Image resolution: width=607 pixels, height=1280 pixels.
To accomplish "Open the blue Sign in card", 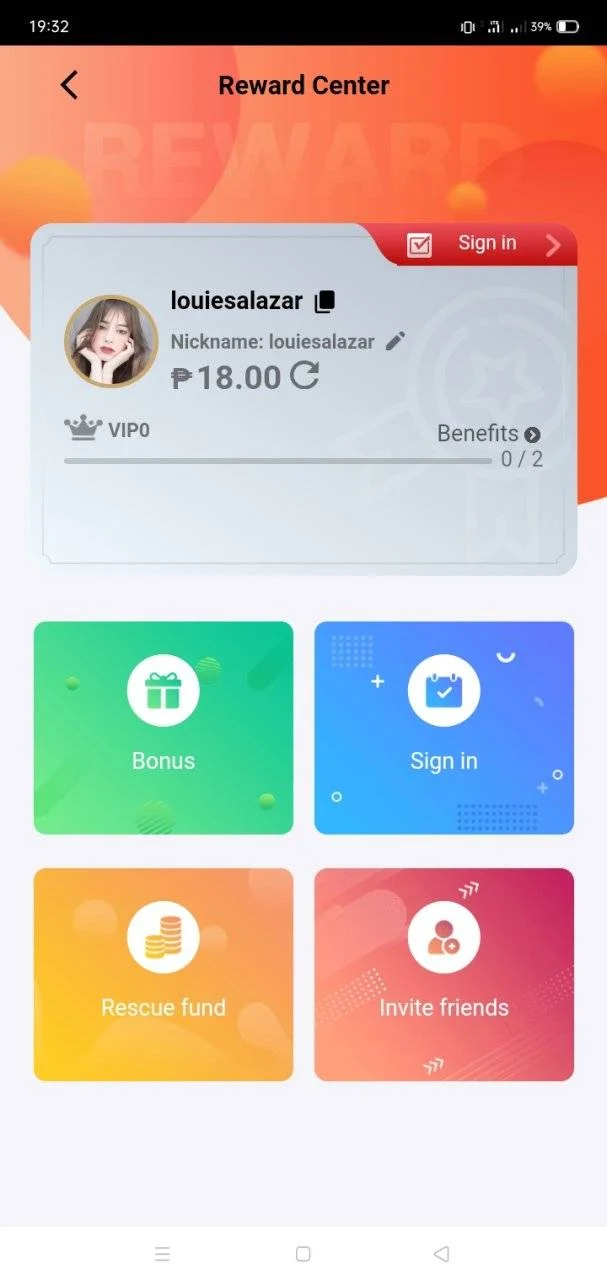I will tap(444, 728).
